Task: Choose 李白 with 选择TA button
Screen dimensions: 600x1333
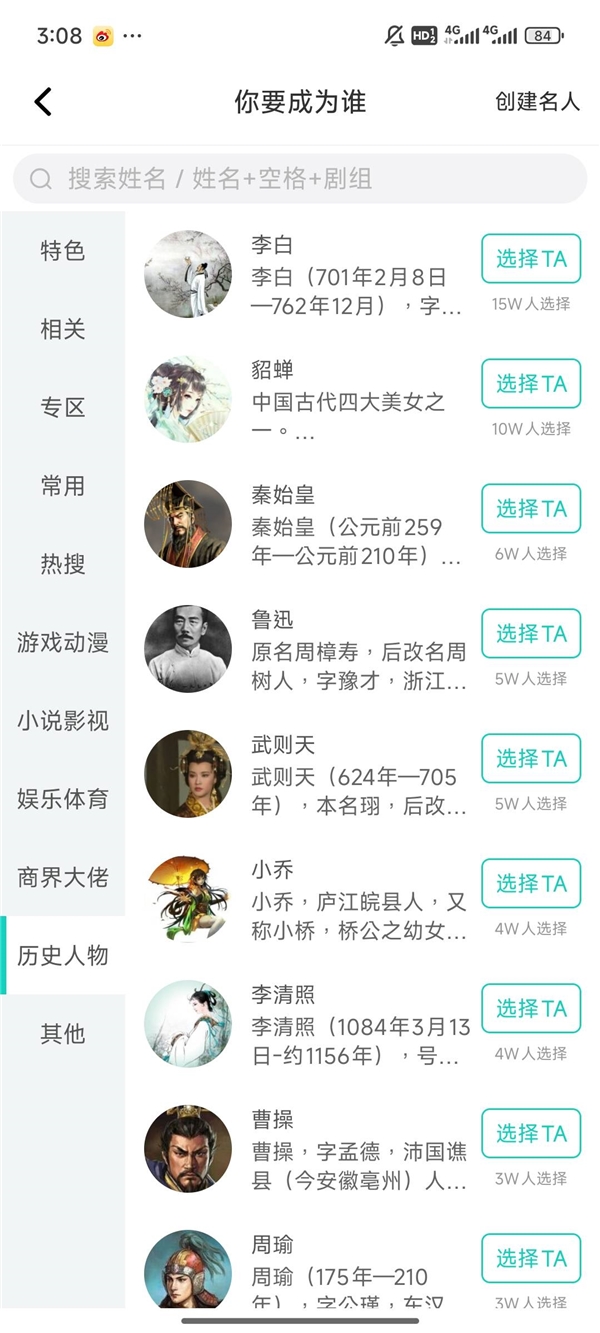Action: pyautogui.click(x=531, y=259)
